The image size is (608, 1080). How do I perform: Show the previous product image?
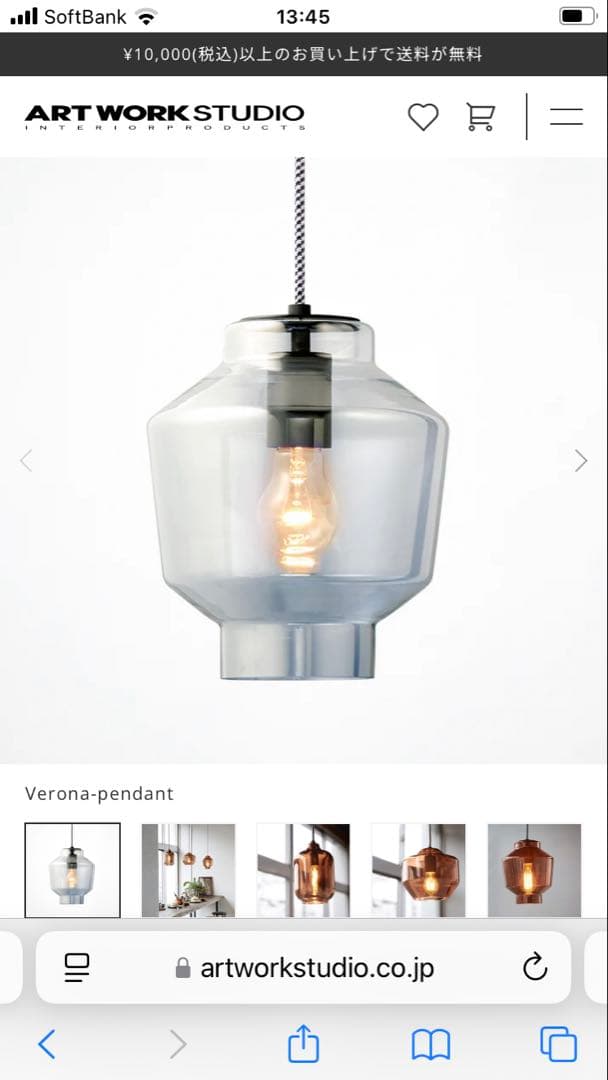pyautogui.click(x=26, y=460)
